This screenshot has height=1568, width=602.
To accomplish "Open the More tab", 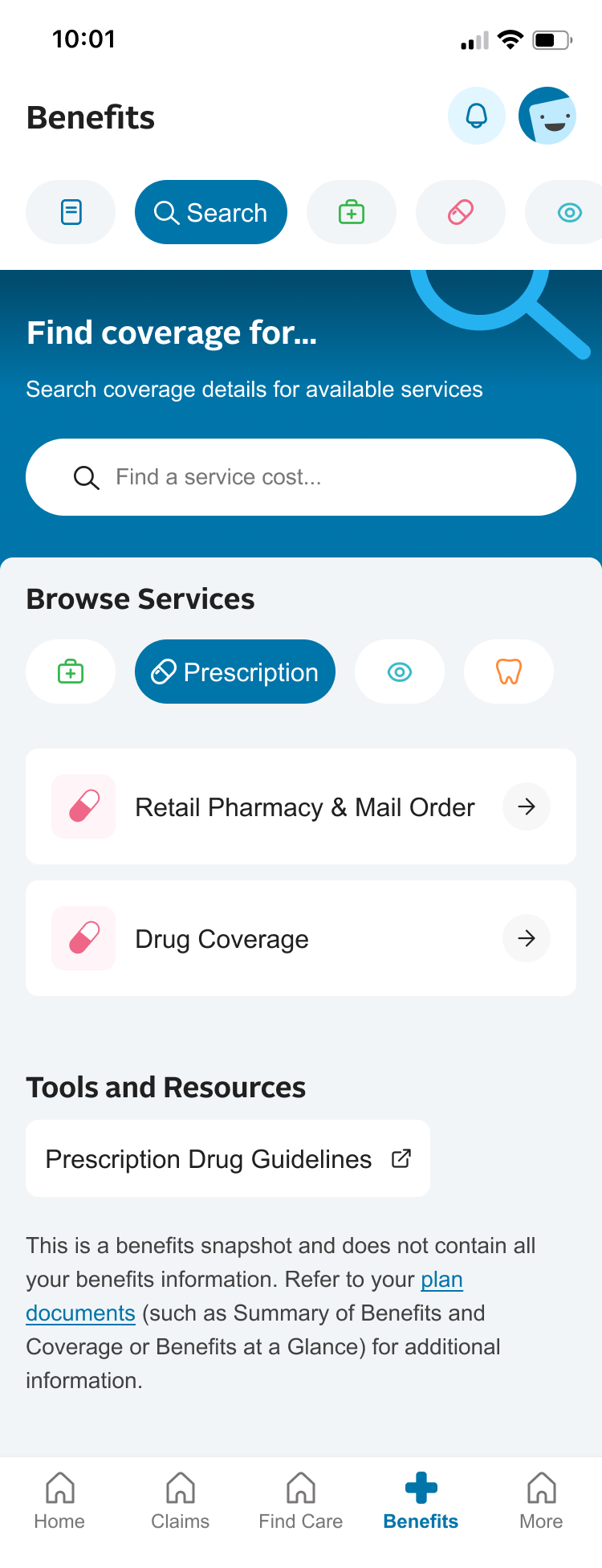I will (541, 1501).
